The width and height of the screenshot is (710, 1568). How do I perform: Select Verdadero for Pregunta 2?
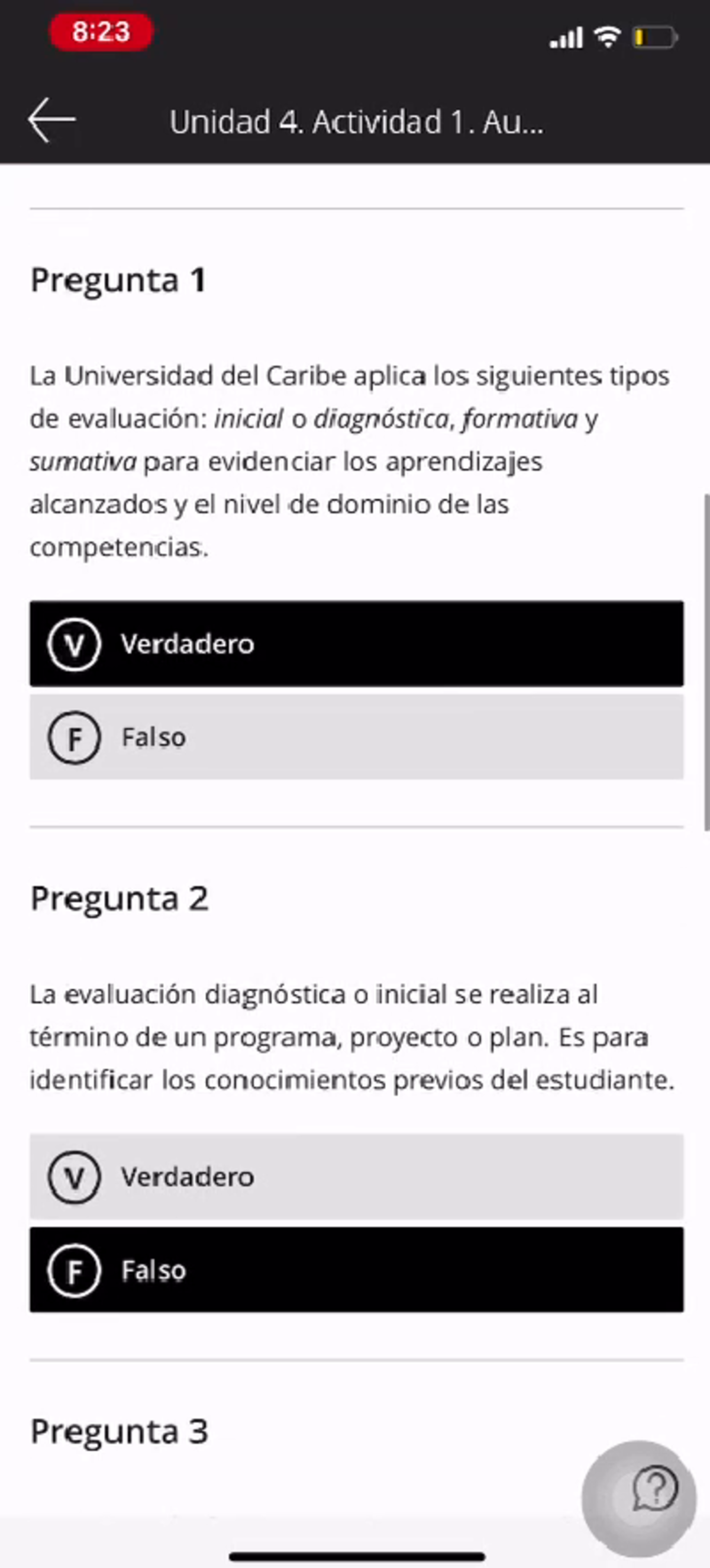pyautogui.click(x=356, y=1177)
